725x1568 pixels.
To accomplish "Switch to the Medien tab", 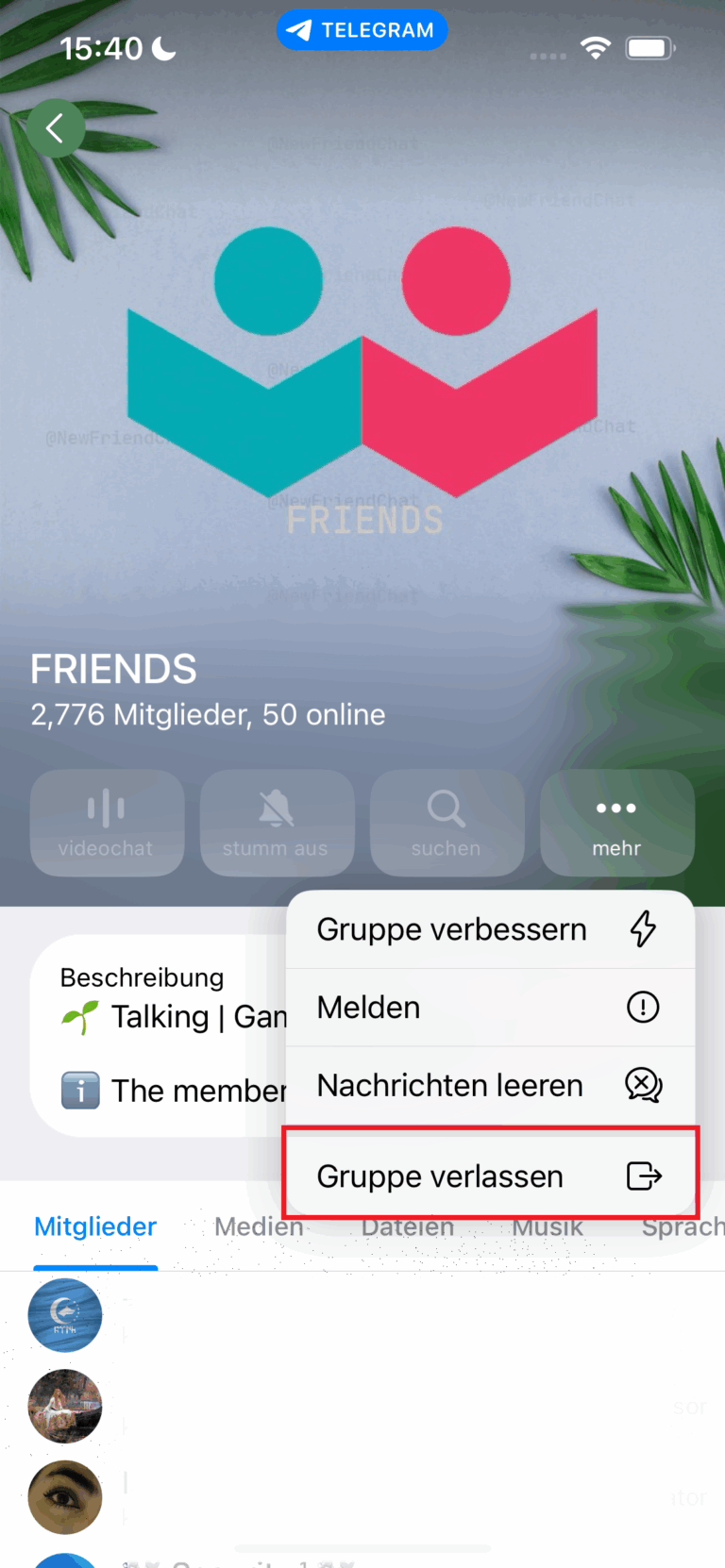I will (x=259, y=1226).
